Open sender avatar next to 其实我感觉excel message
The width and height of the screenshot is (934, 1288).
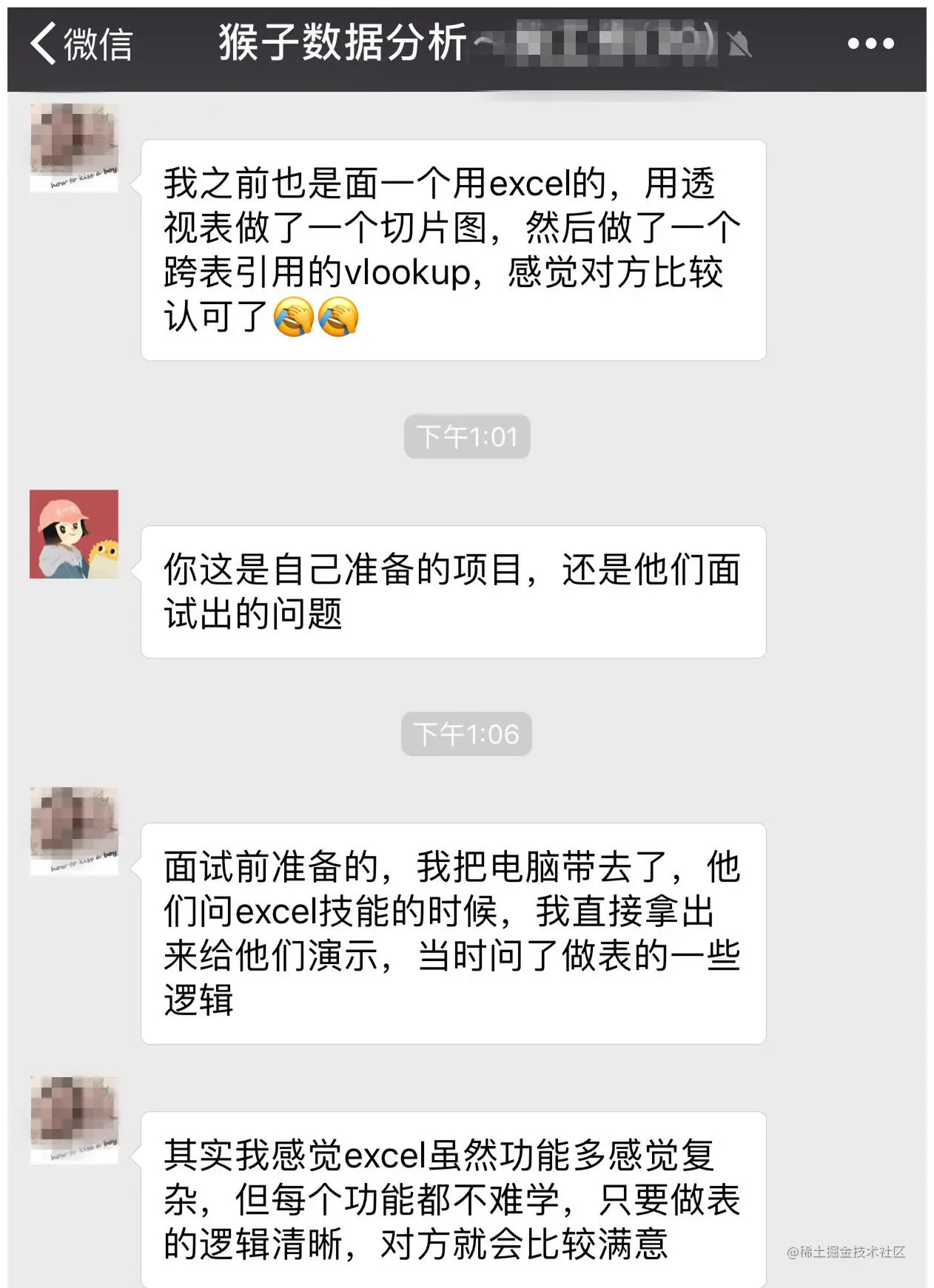pyautogui.click(x=74, y=1119)
